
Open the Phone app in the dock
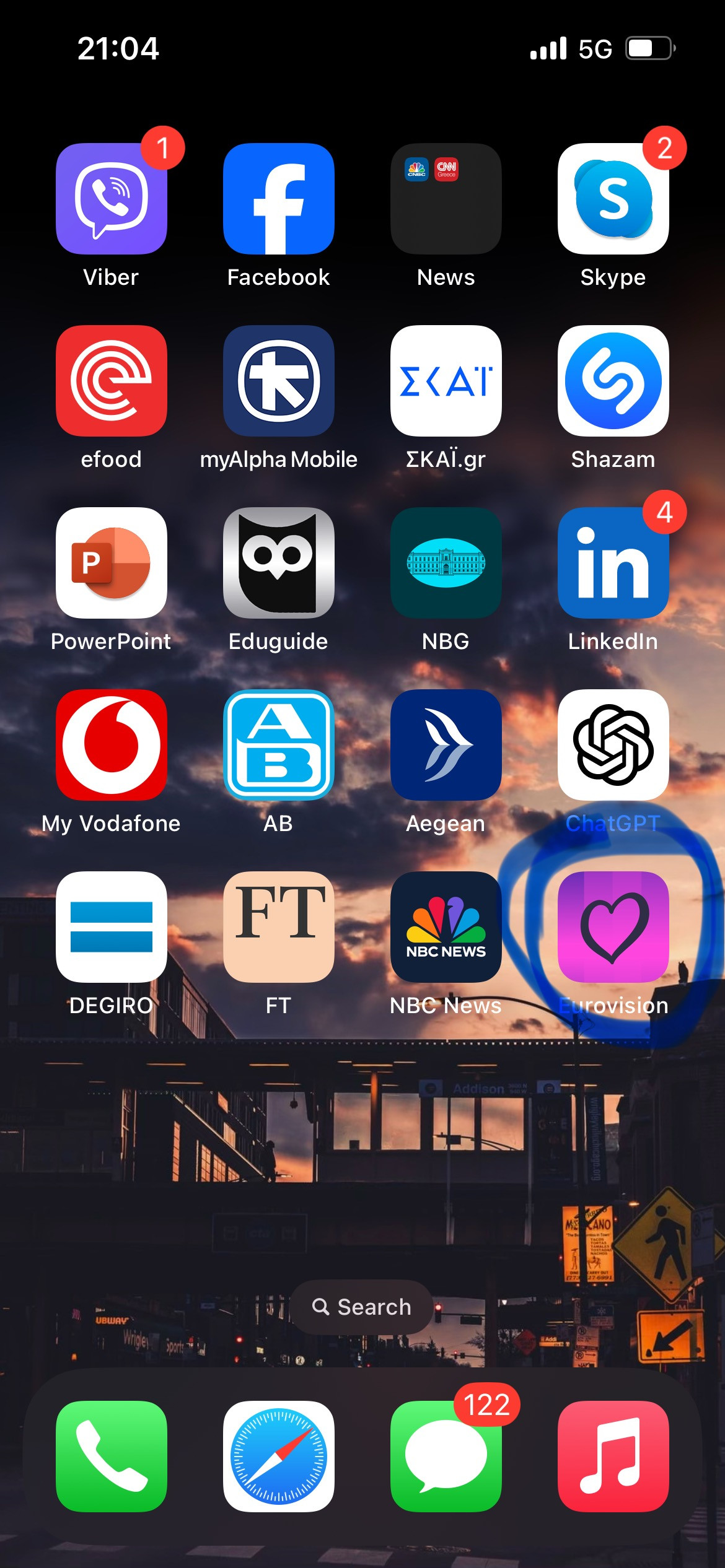(112, 1456)
